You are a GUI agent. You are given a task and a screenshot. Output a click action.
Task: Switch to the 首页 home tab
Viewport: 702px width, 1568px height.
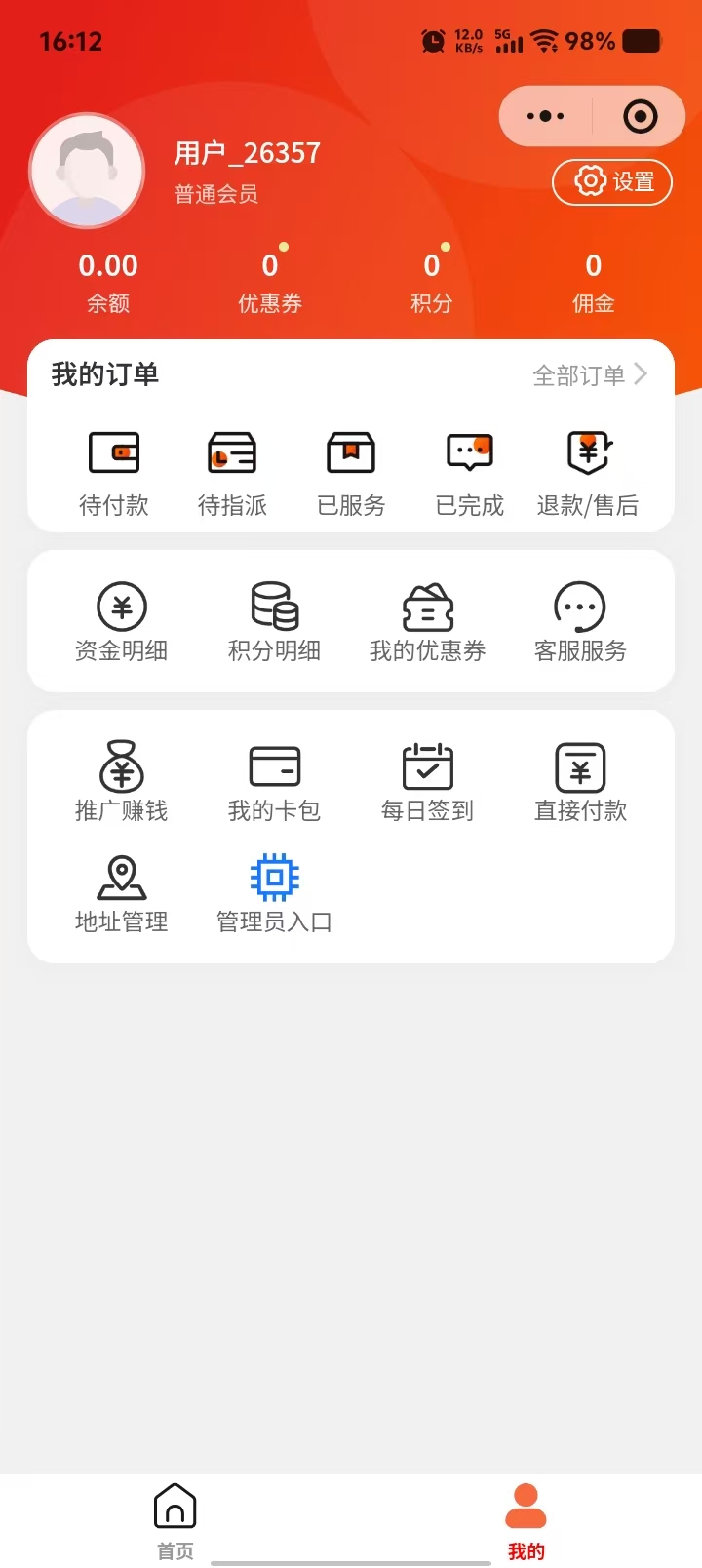pos(175,1521)
